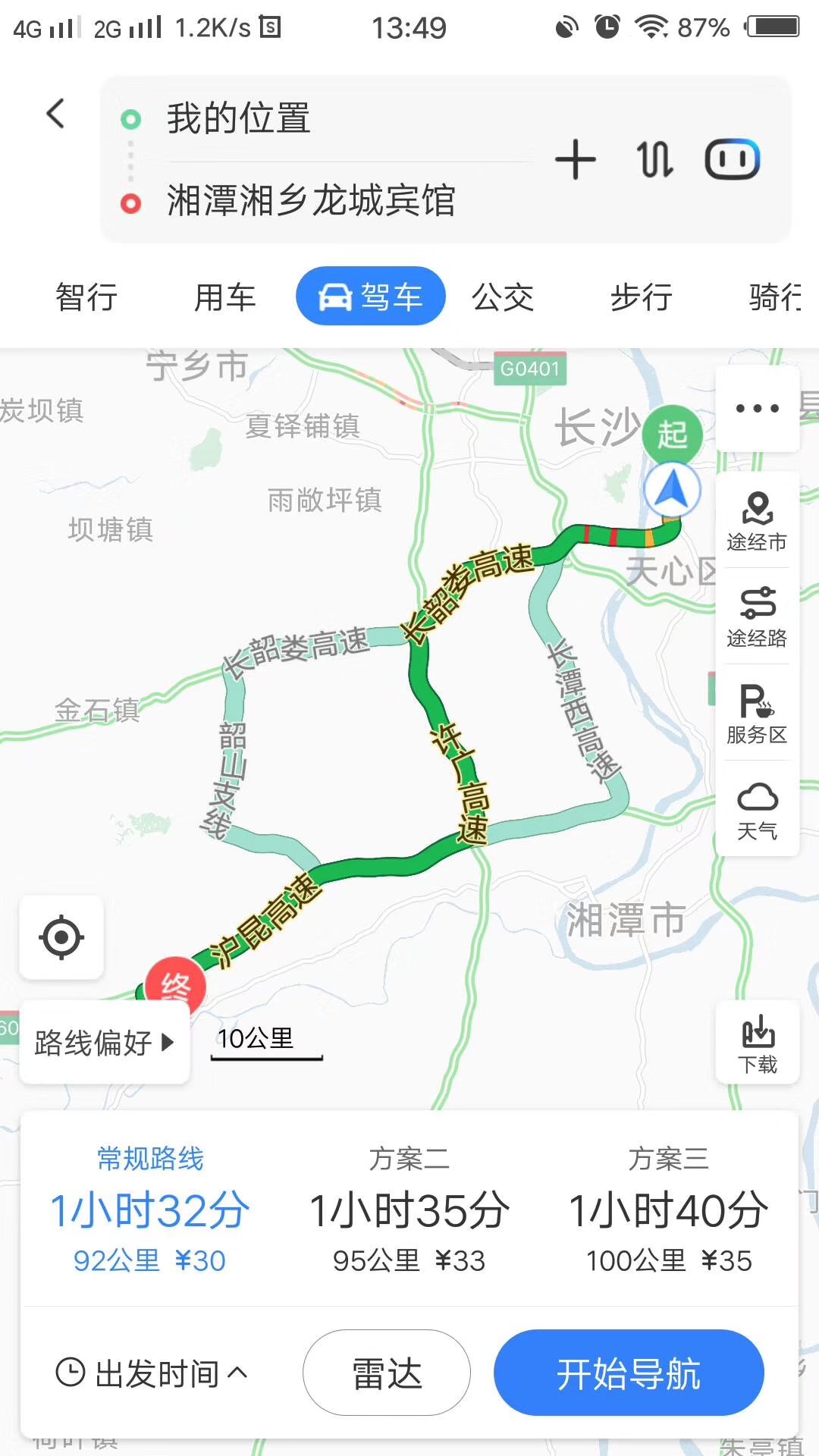Open 路线偏好 route preferences
The height and width of the screenshot is (1456, 819).
pyautogui.click(x=105, y=1043)
